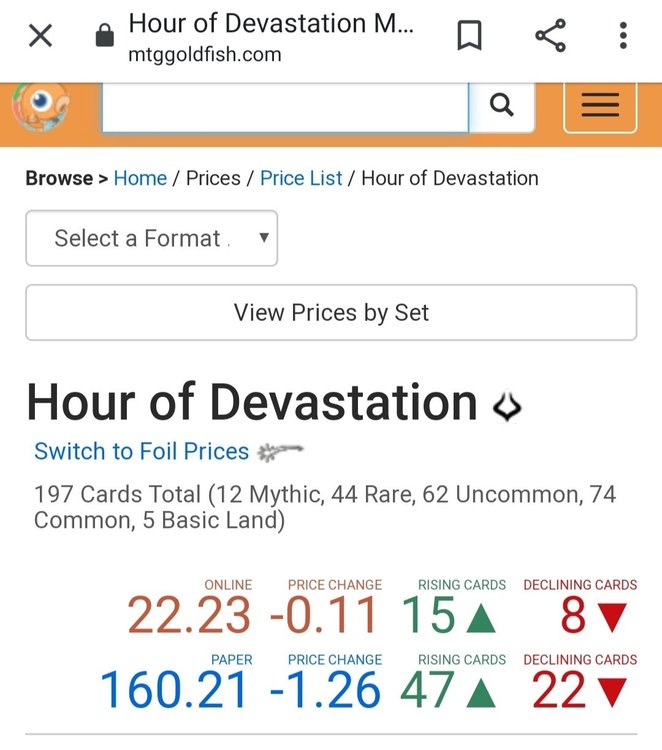Switch to Foil Prices
This screenshot has height=750, width=662.
point(142,451)
